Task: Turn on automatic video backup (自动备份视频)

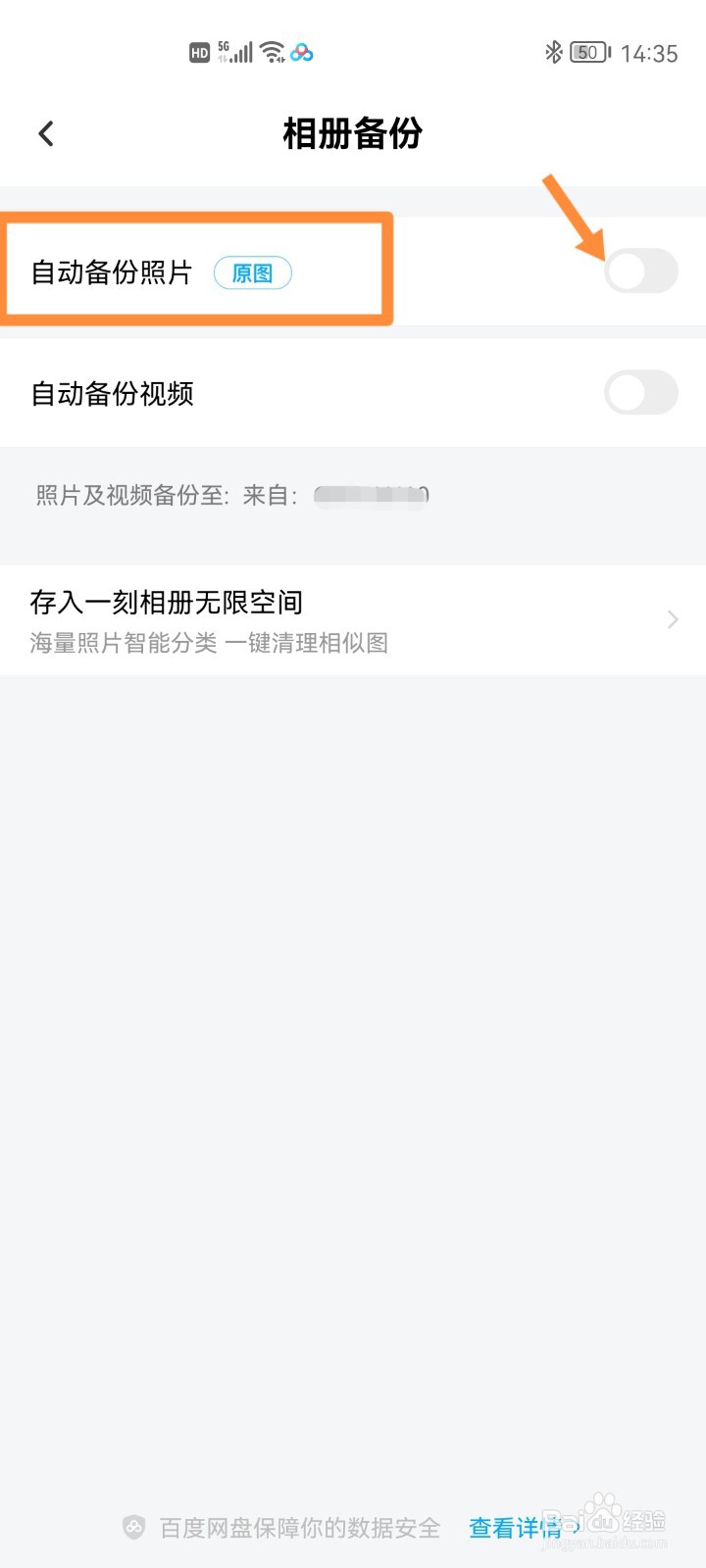Action: (641, 393)
